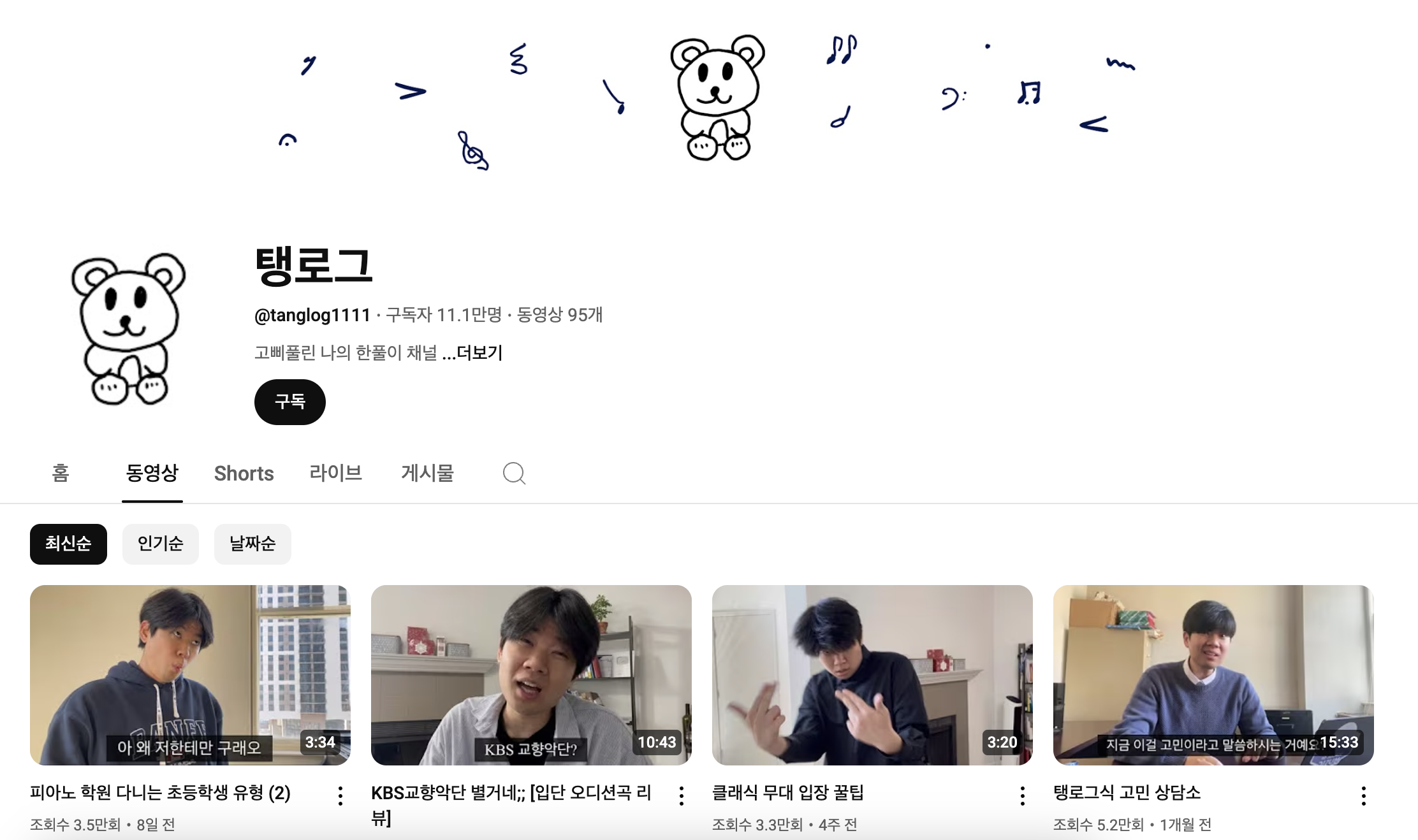
Task: Open the 탱로그 channel profile picture
Action: tap(128, 329)
